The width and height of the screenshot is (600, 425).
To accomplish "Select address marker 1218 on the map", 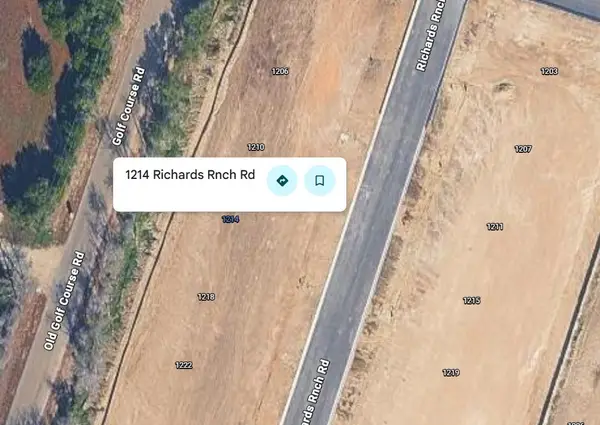I will click(206, 297).
